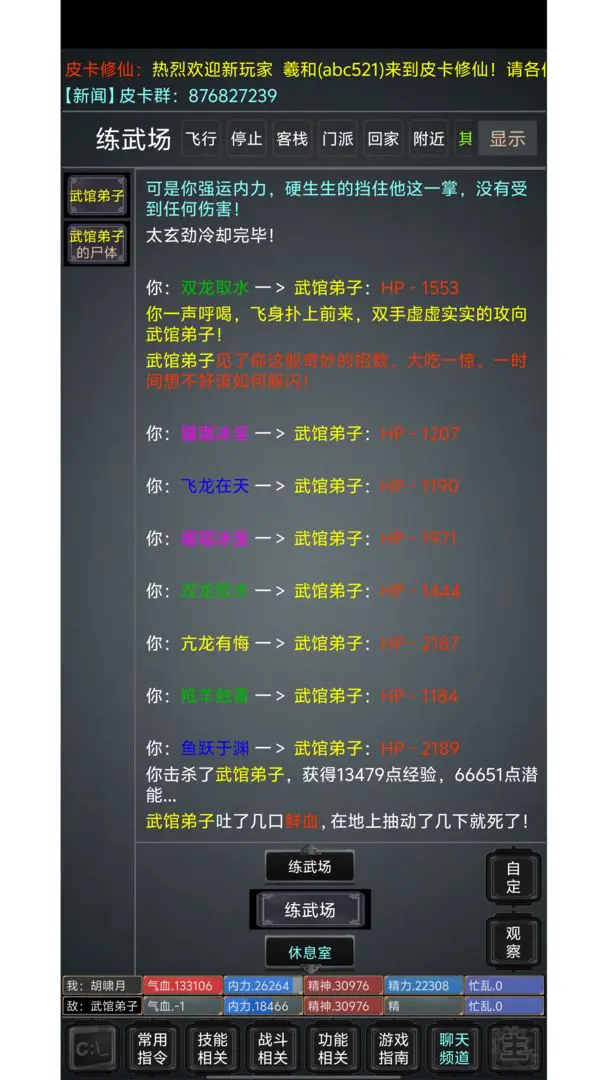Viewport: 608px width, 1080px height.
Task: Tap the 回家 go-home button
Action: click(383, 139)
